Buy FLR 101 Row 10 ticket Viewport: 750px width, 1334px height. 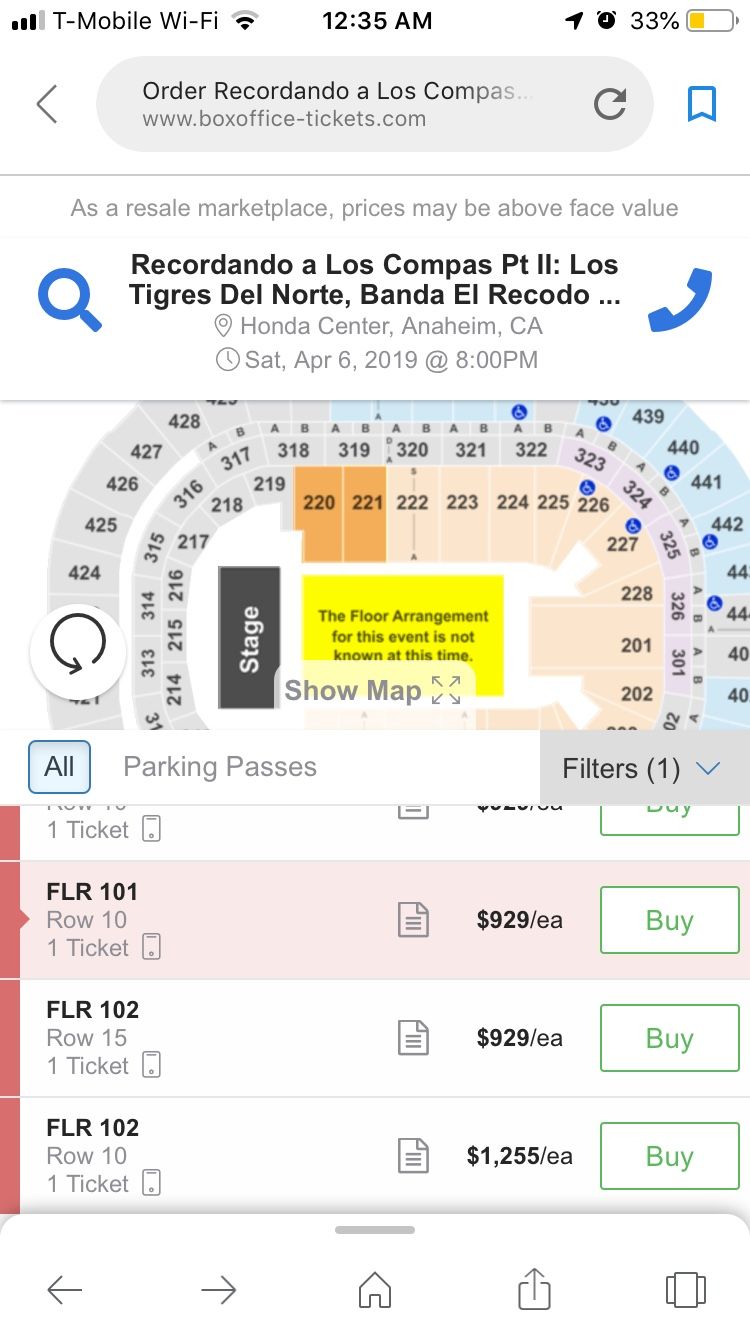pos(670,920)
